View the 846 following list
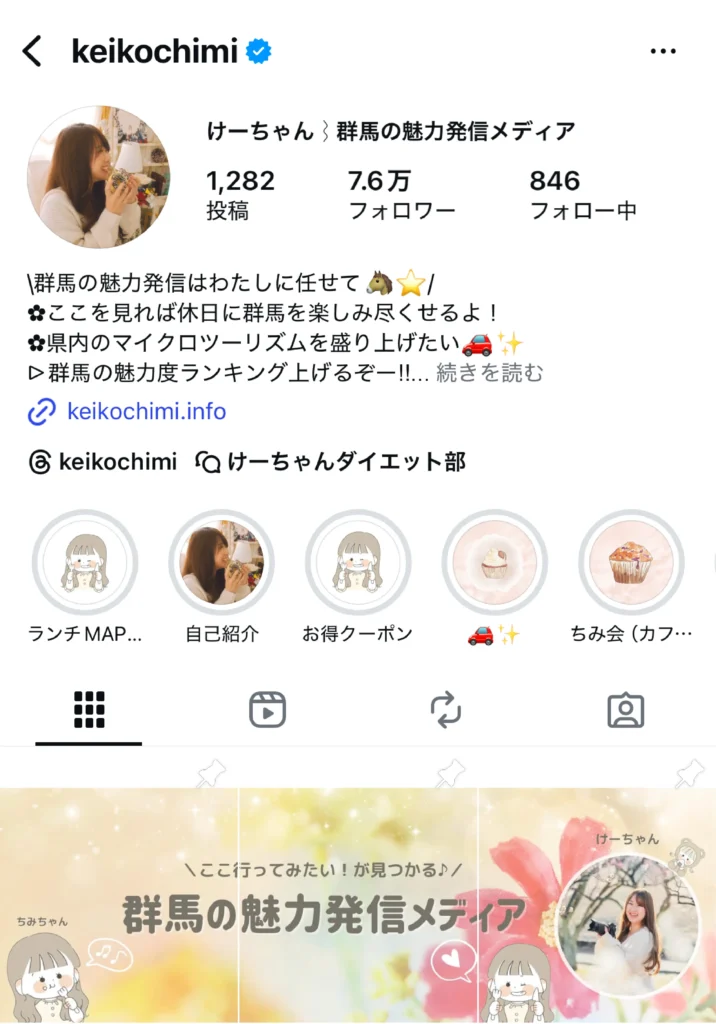 583,195
